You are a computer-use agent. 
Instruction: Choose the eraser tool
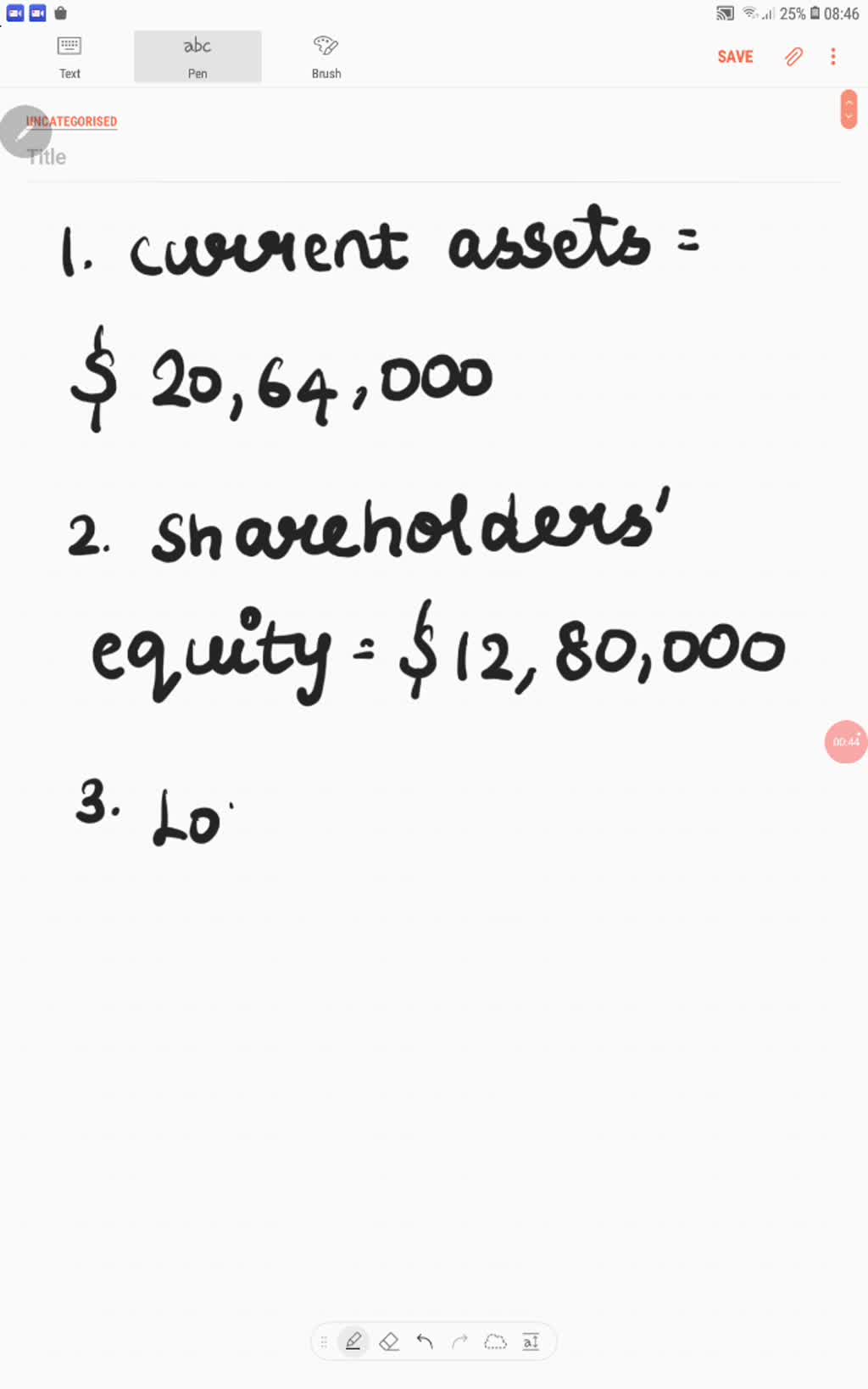389,1342
